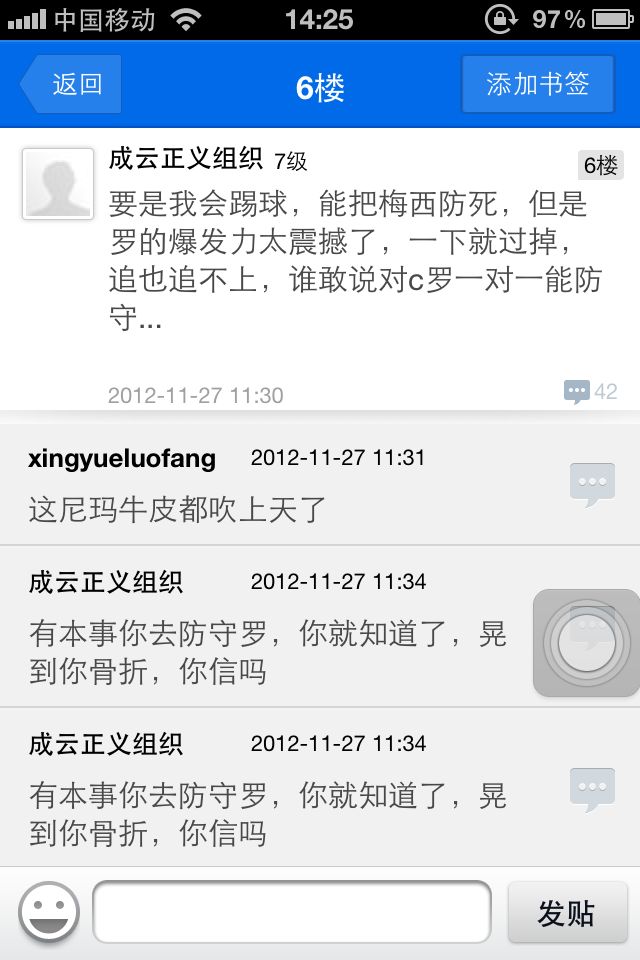
Task: Reply to xingyueluofang's comment
Action: [x=592, y=484]
